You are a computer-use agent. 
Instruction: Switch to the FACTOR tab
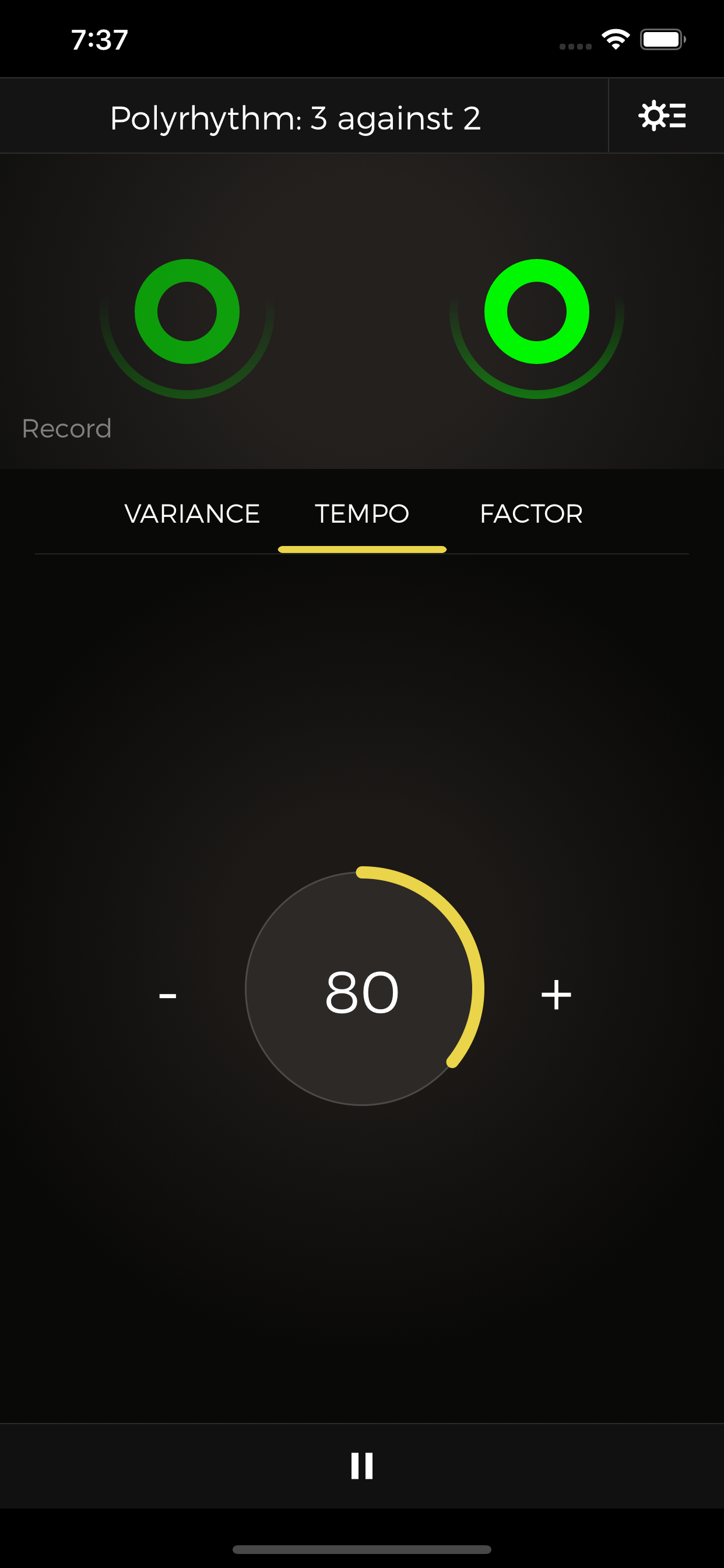point(531,513)
